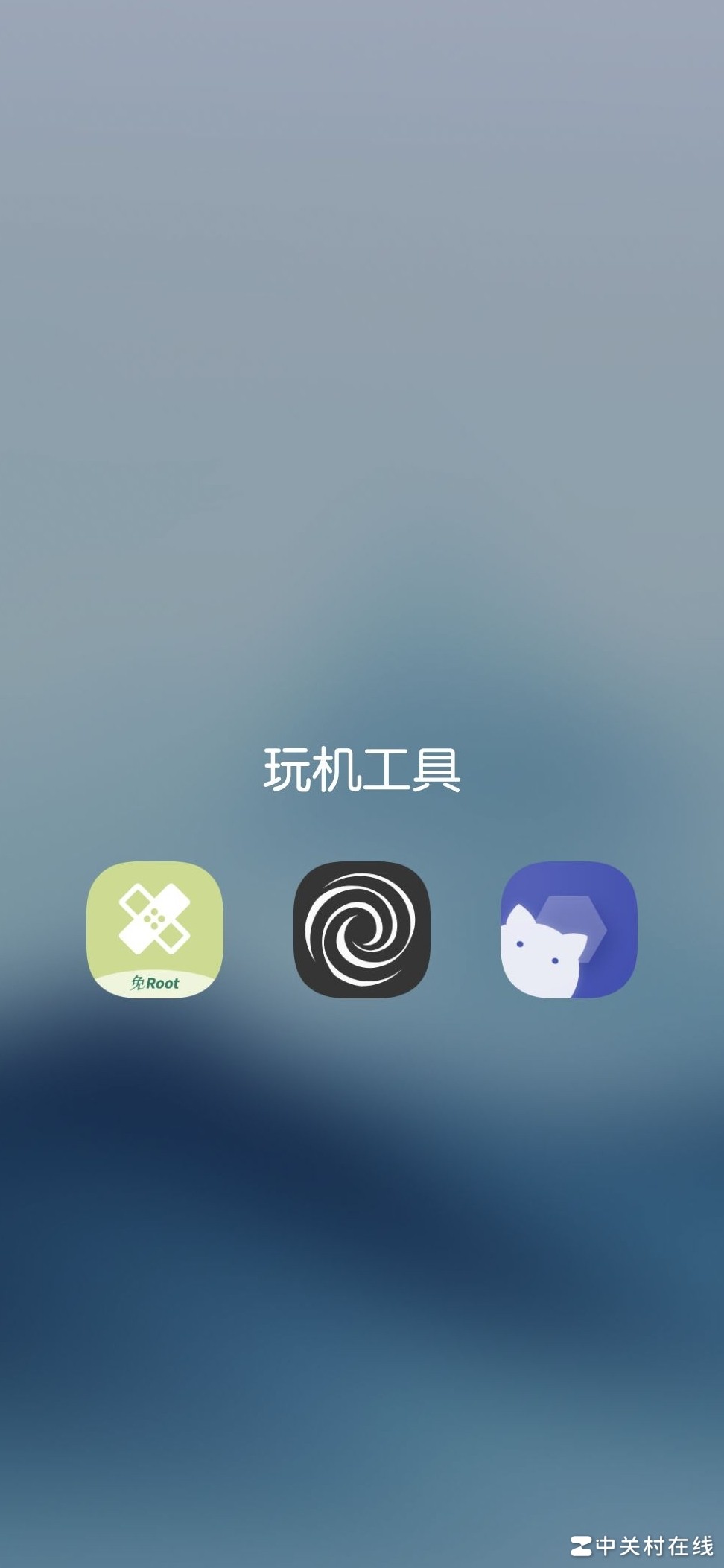The height and width of the screenshot is (1568, 724).
Task: Tap the folder title 玩机工具
Action: pyautogui.click(x=362, y=770)
